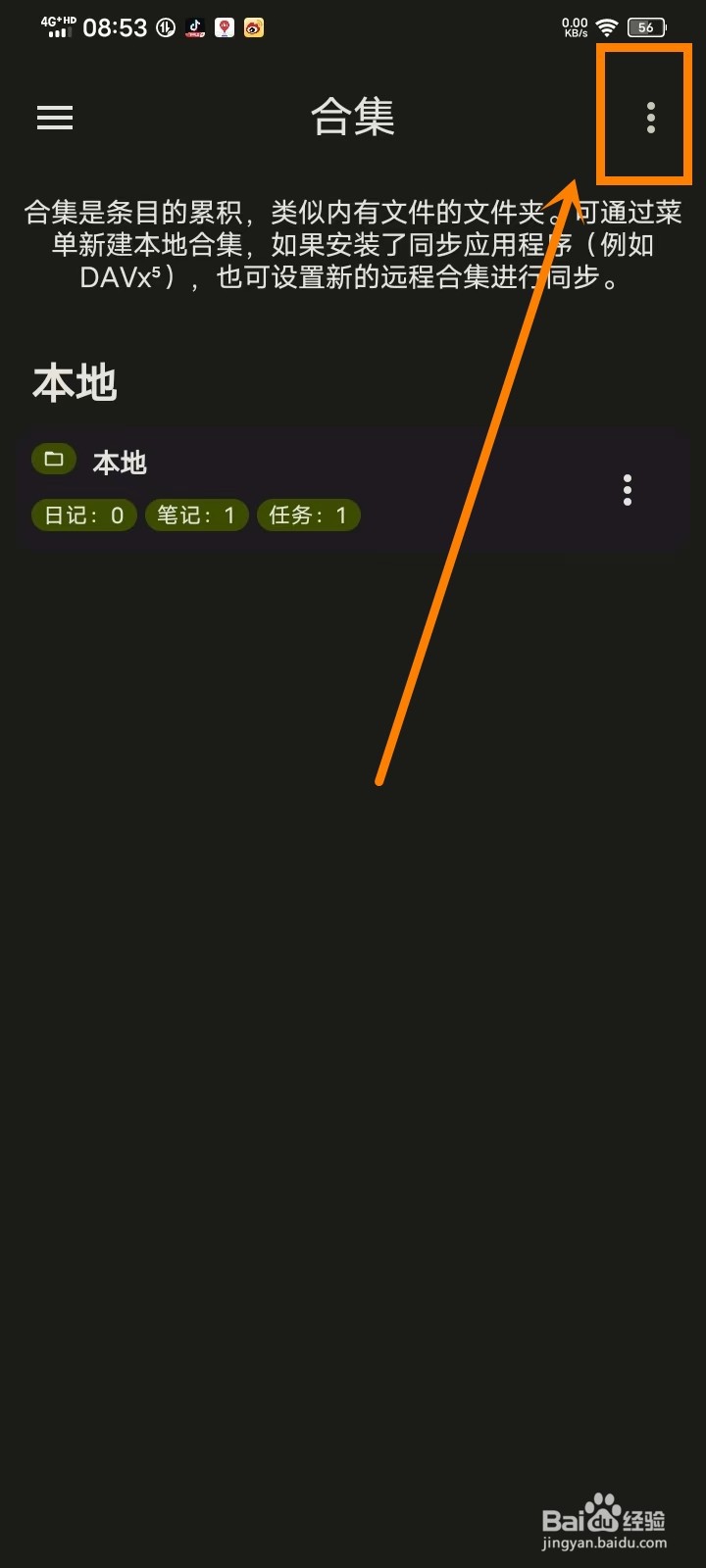Tap the 0.00 KB/s data speed indicator
Image resolution: width=706 pixels, height=1568 pixels.
pos(573,26)
